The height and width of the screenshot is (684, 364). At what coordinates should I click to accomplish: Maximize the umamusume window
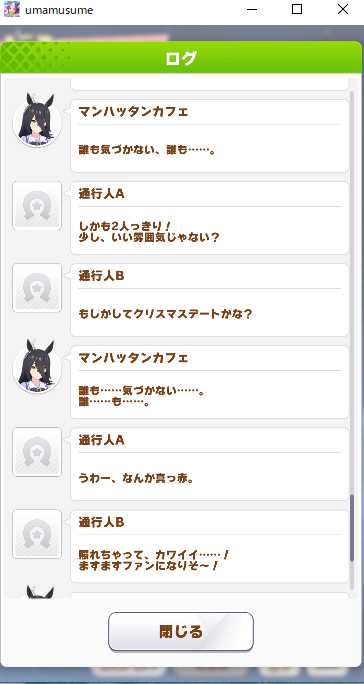[297, 10]
